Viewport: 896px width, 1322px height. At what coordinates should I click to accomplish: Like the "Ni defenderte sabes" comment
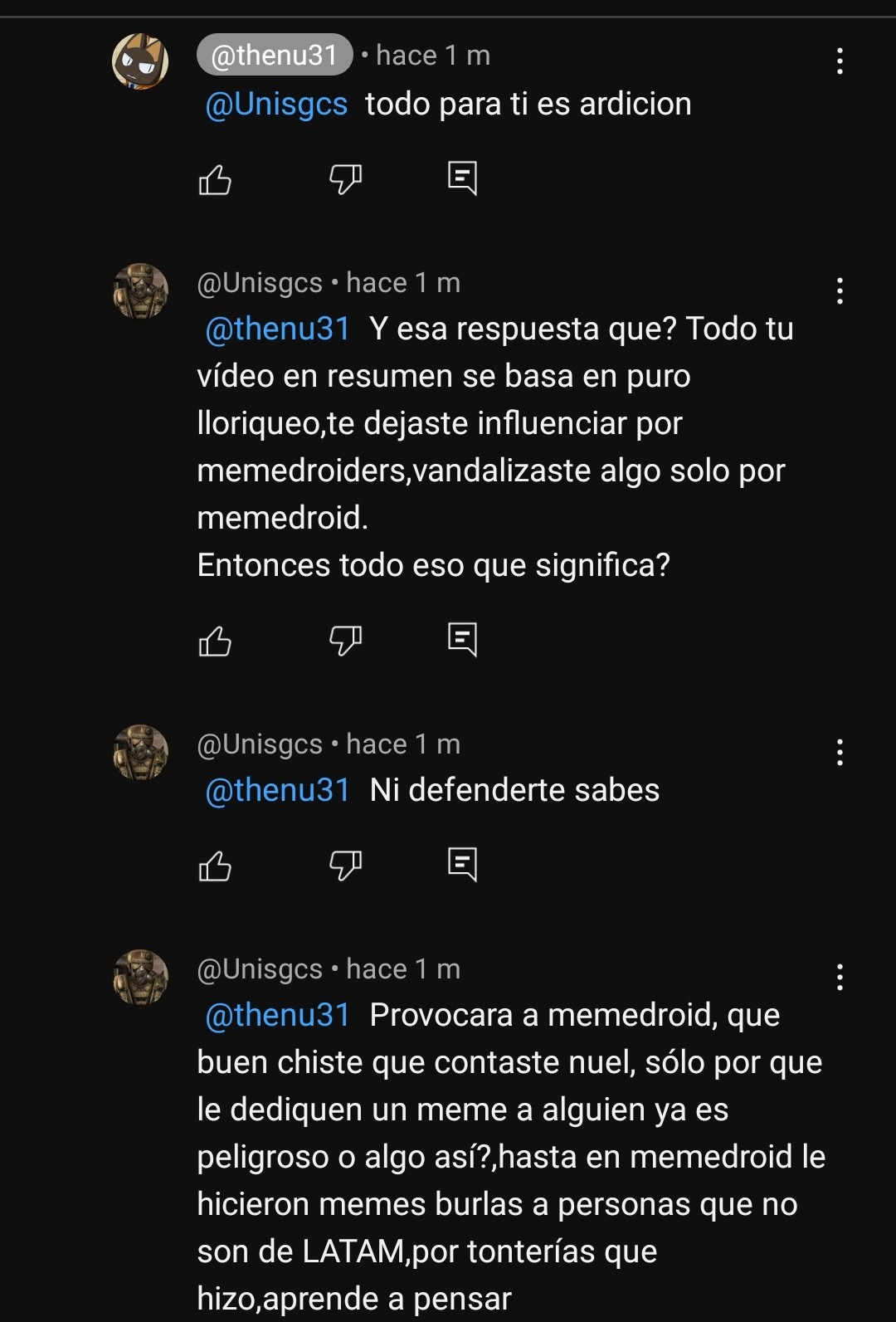(x=215, y=866)
